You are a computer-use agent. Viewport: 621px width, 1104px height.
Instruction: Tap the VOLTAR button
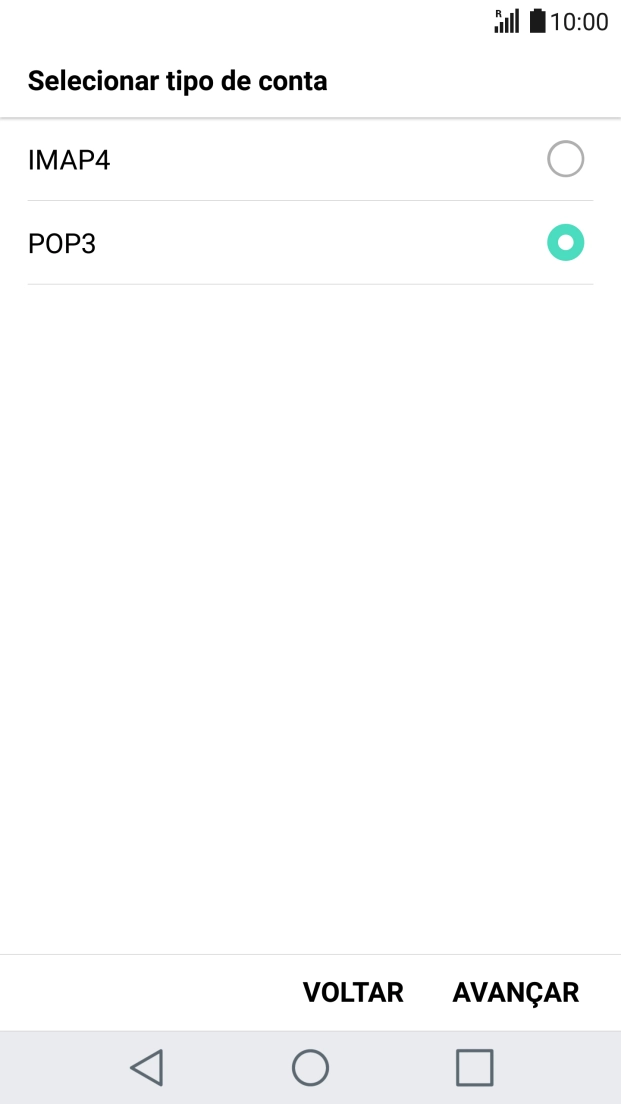(353, 992)
